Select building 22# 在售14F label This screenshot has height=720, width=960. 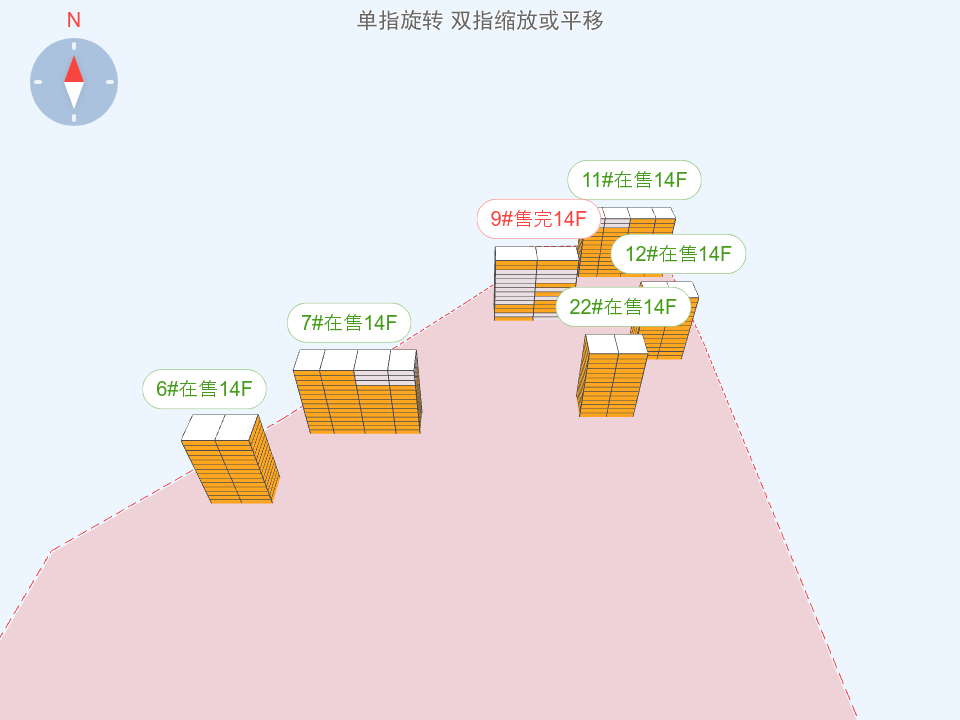click(x=623, y=307)
